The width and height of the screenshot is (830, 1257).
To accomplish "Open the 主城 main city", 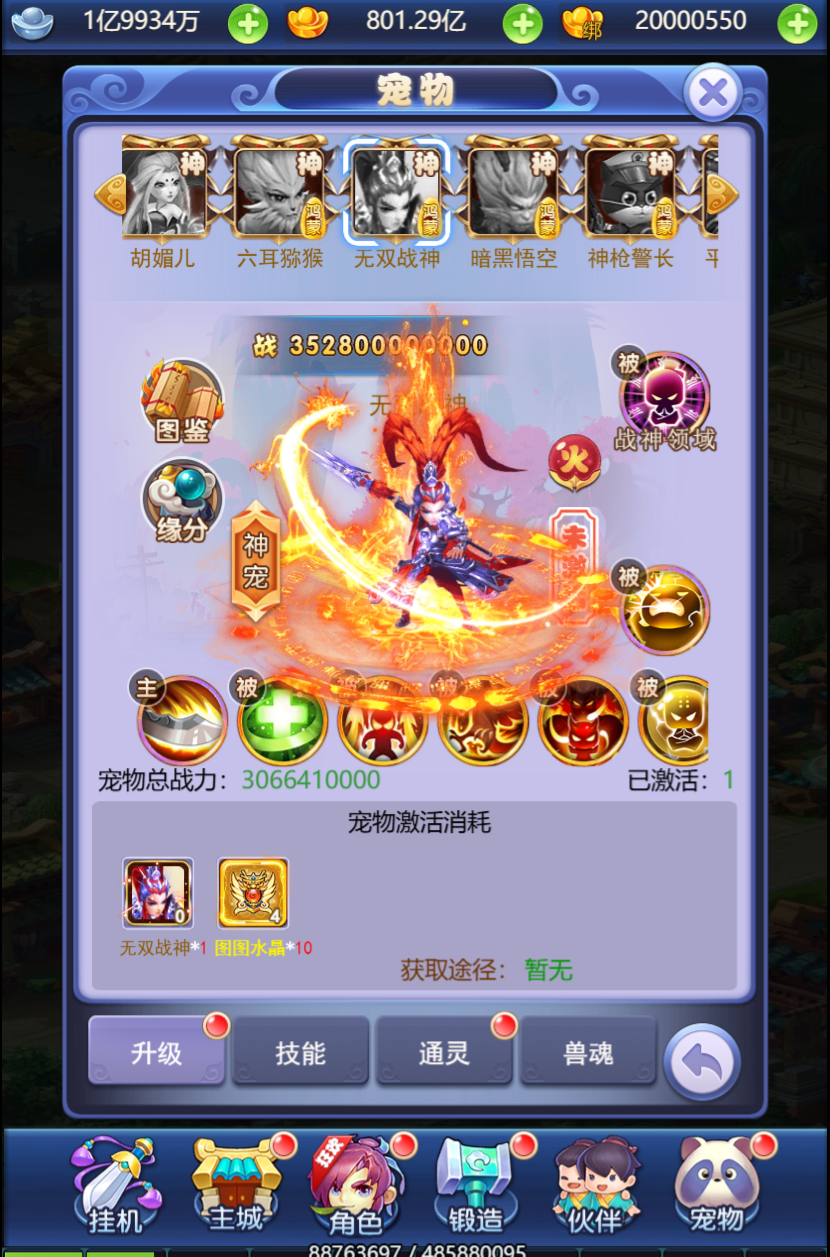I will pos(236,1188).
